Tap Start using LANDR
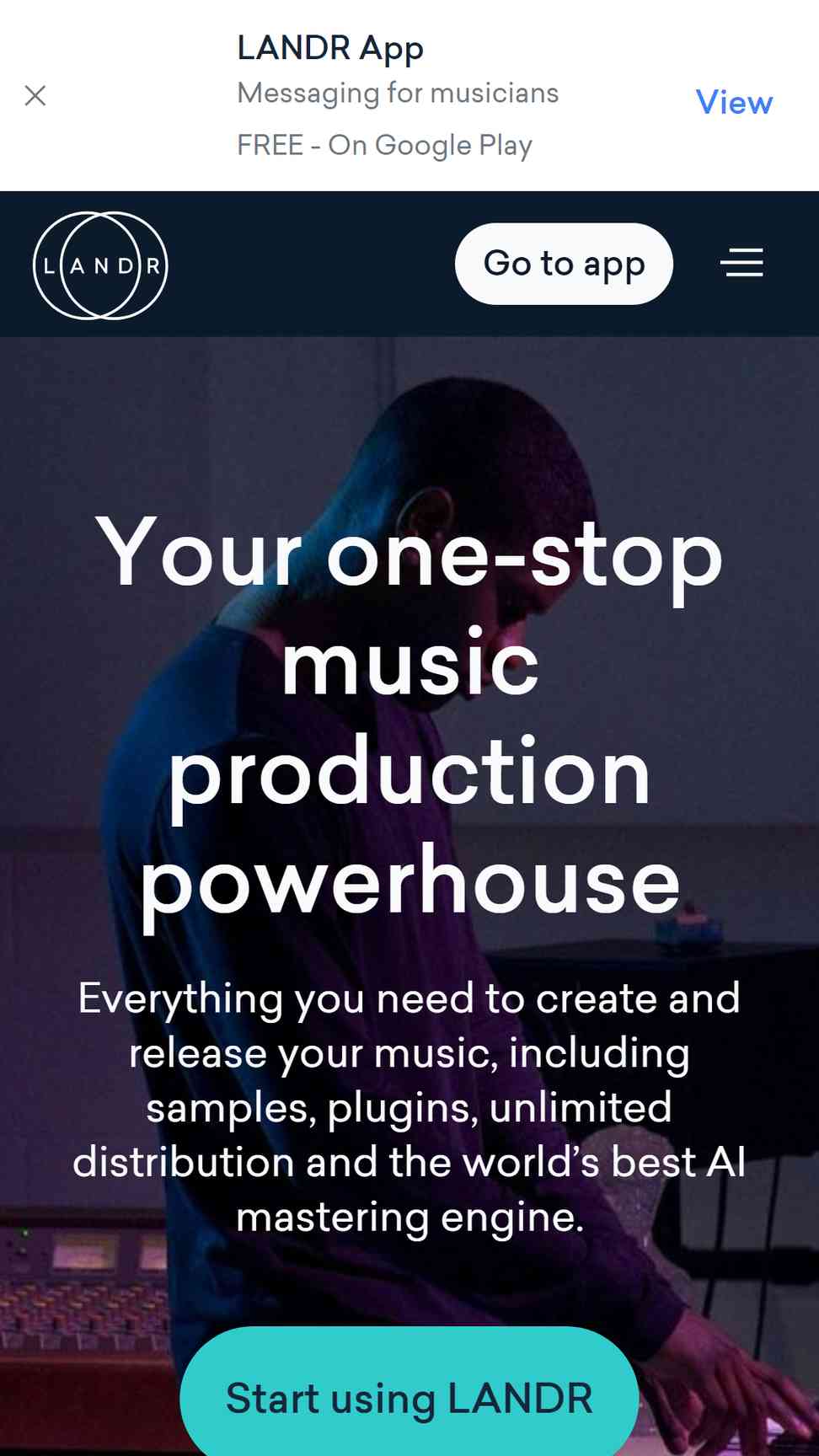Viewport: 819px width, 1456px height. pyautogui.click(x=409, y=1399)
